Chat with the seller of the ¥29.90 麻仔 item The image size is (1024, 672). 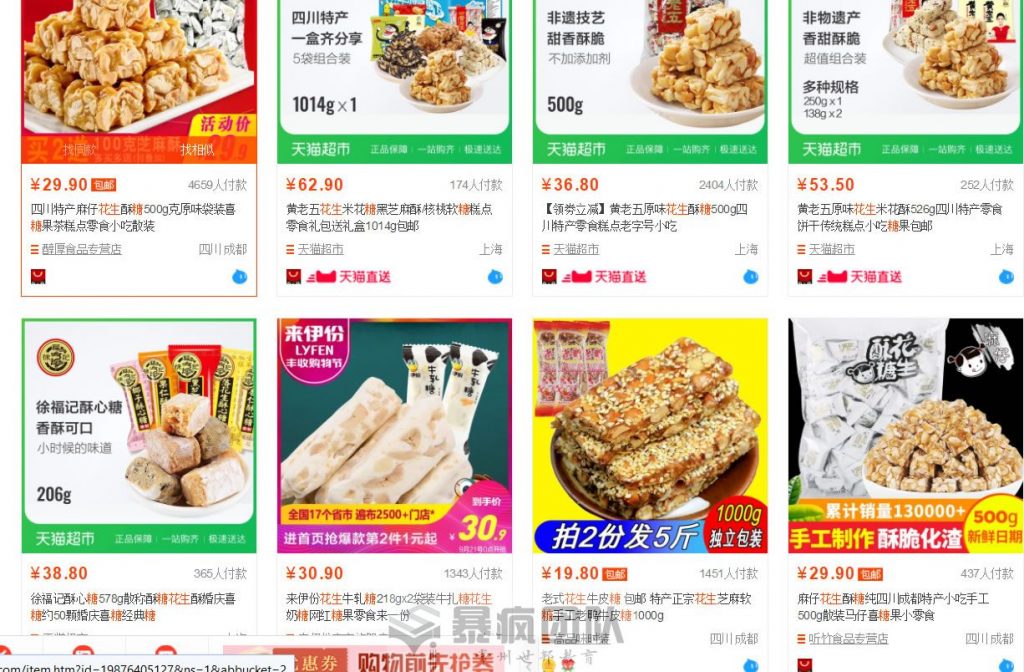pyautogui.click(x=240, y=277)
